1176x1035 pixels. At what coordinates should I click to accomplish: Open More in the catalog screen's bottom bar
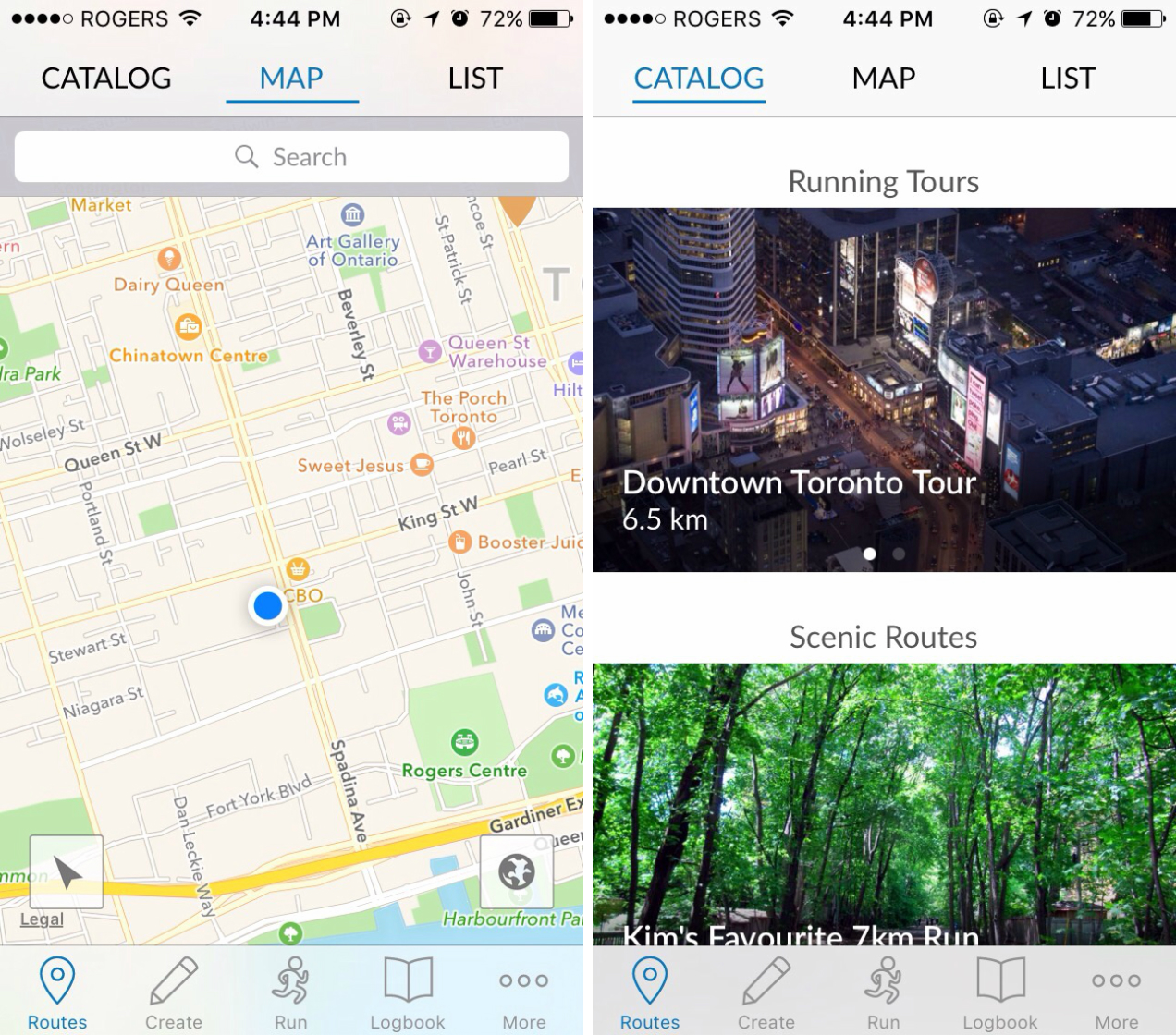pyautogui.click(x=1116, y=993)
